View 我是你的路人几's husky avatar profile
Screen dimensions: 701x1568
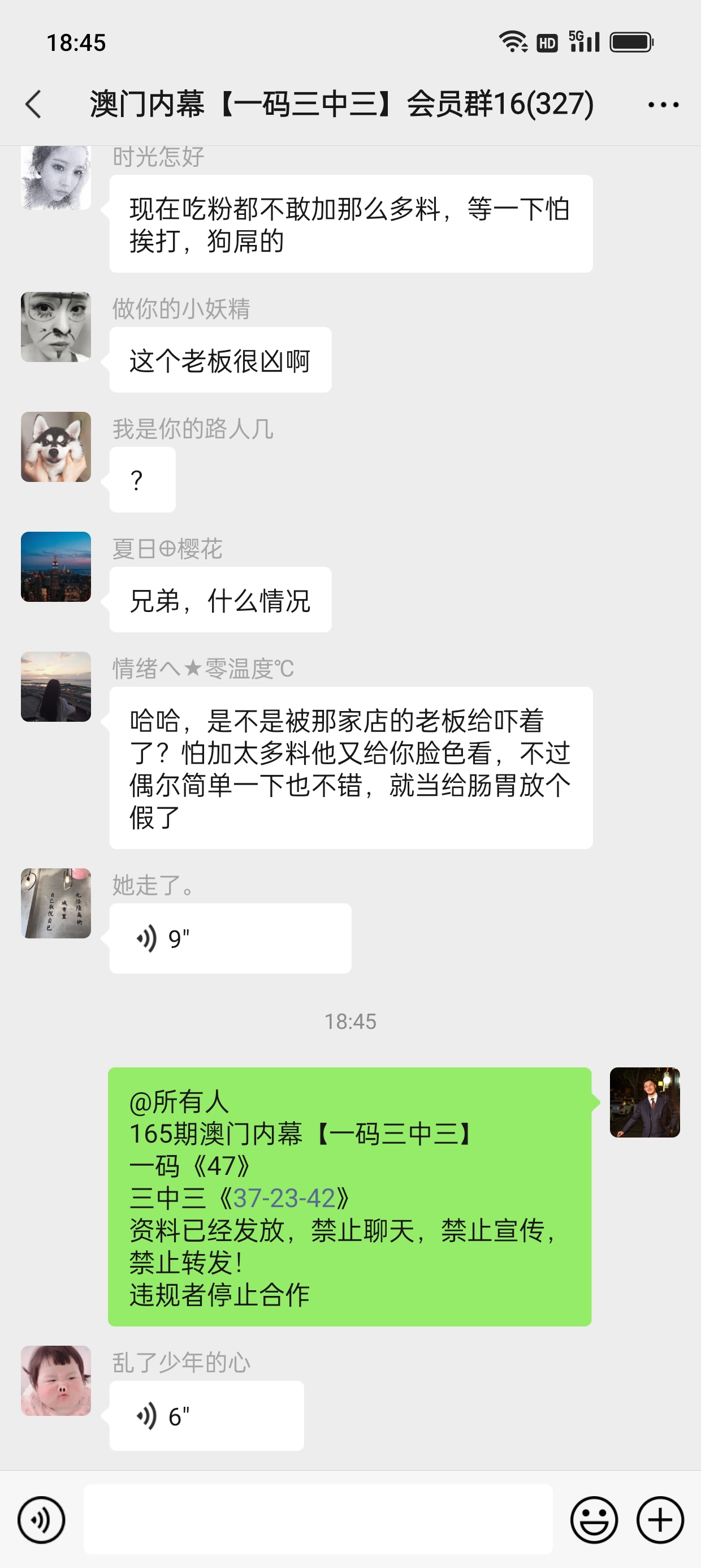point(56,447)
